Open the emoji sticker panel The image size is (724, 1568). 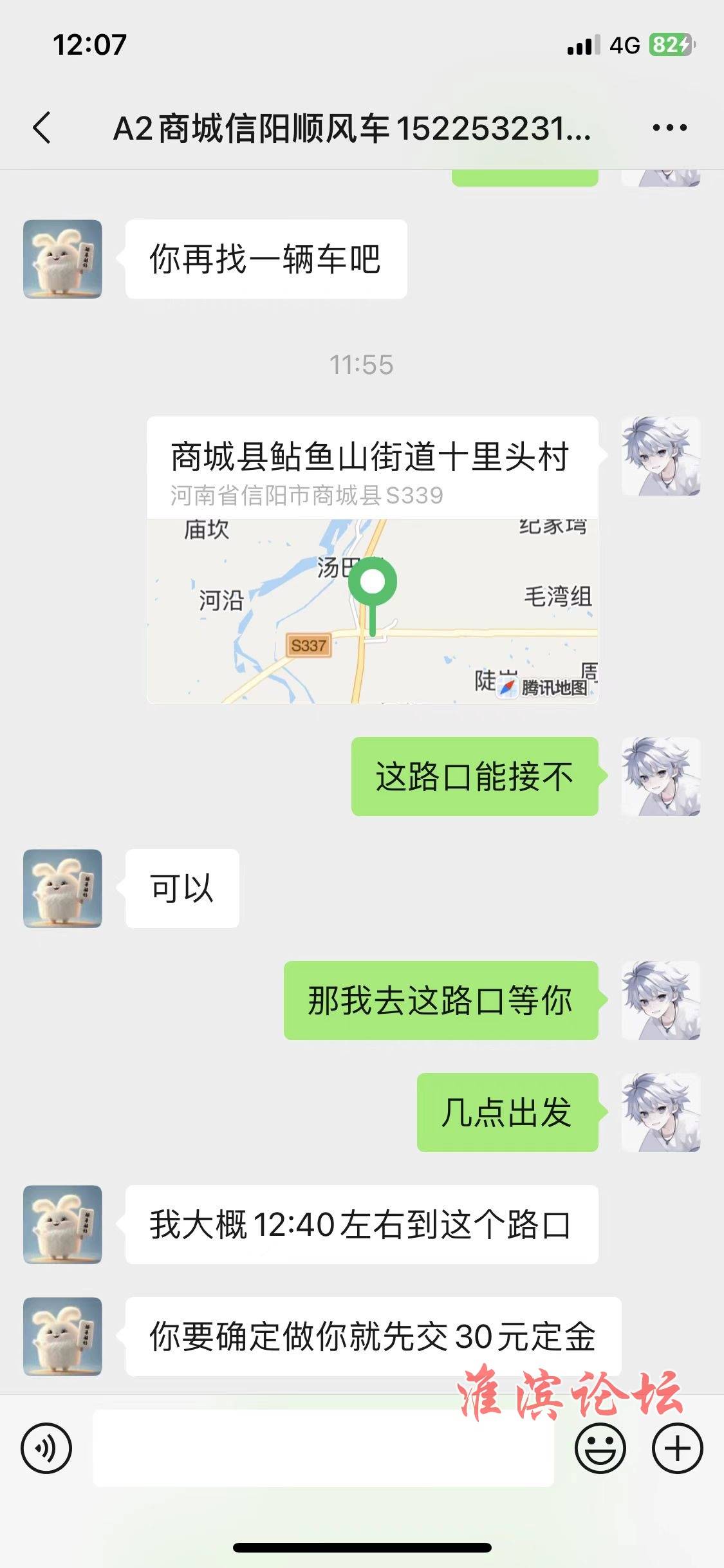pos(600,1448)
